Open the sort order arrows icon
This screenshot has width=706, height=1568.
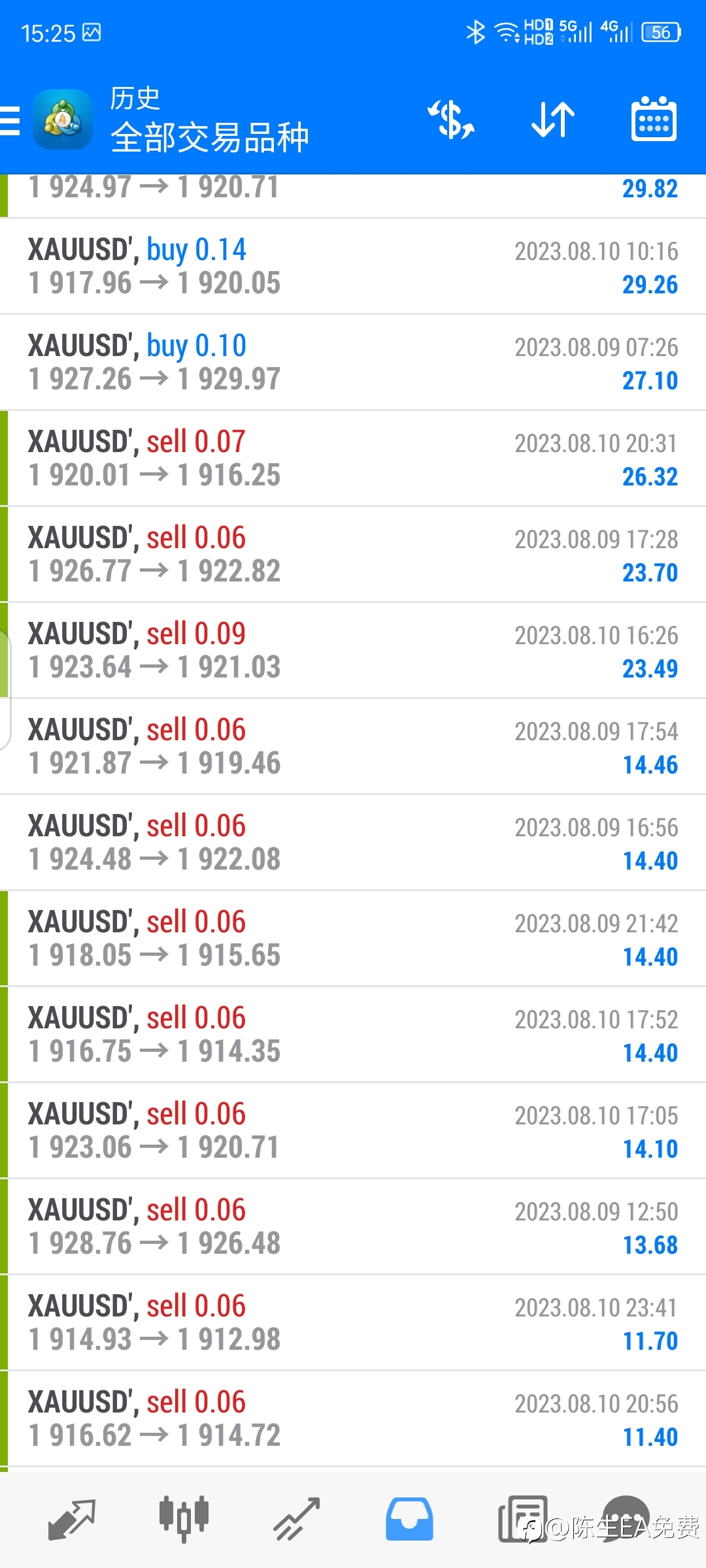(x=553, y=120)
